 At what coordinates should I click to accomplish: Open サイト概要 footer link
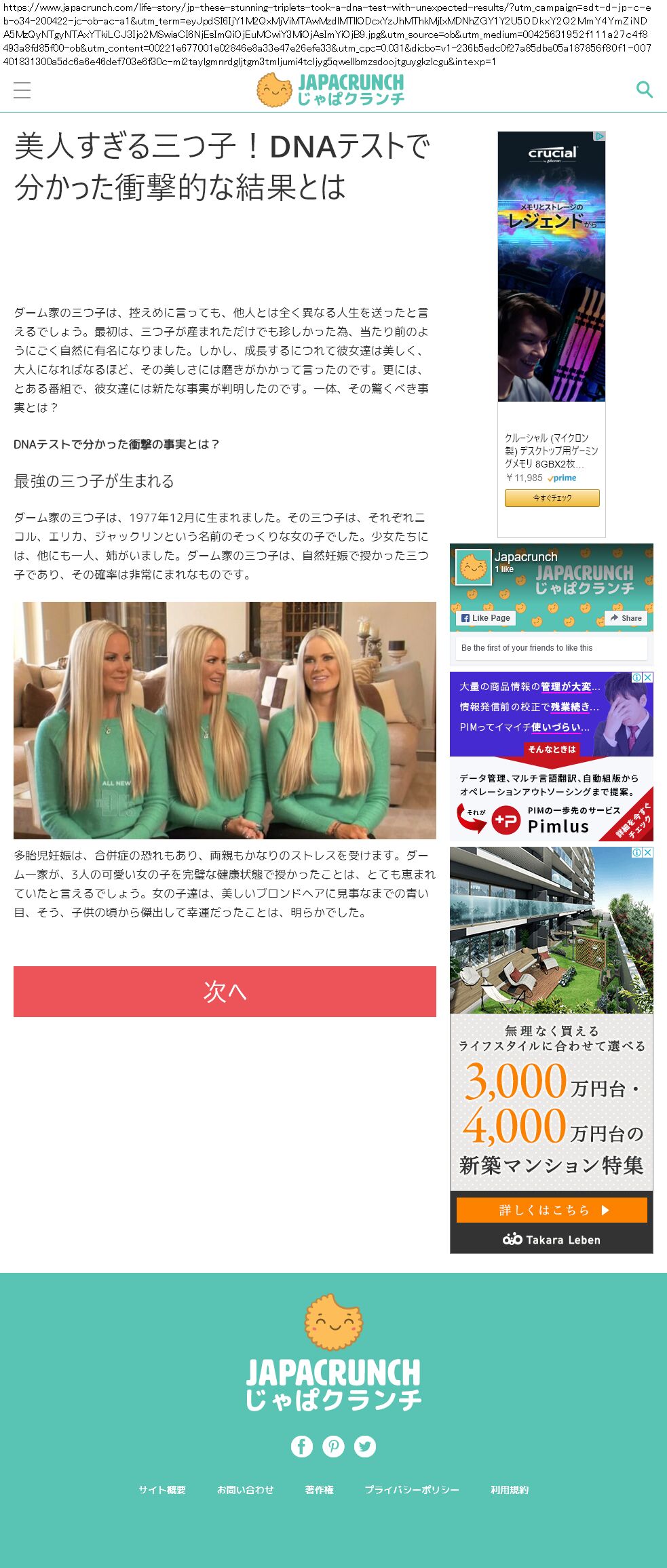point(162,1490)
